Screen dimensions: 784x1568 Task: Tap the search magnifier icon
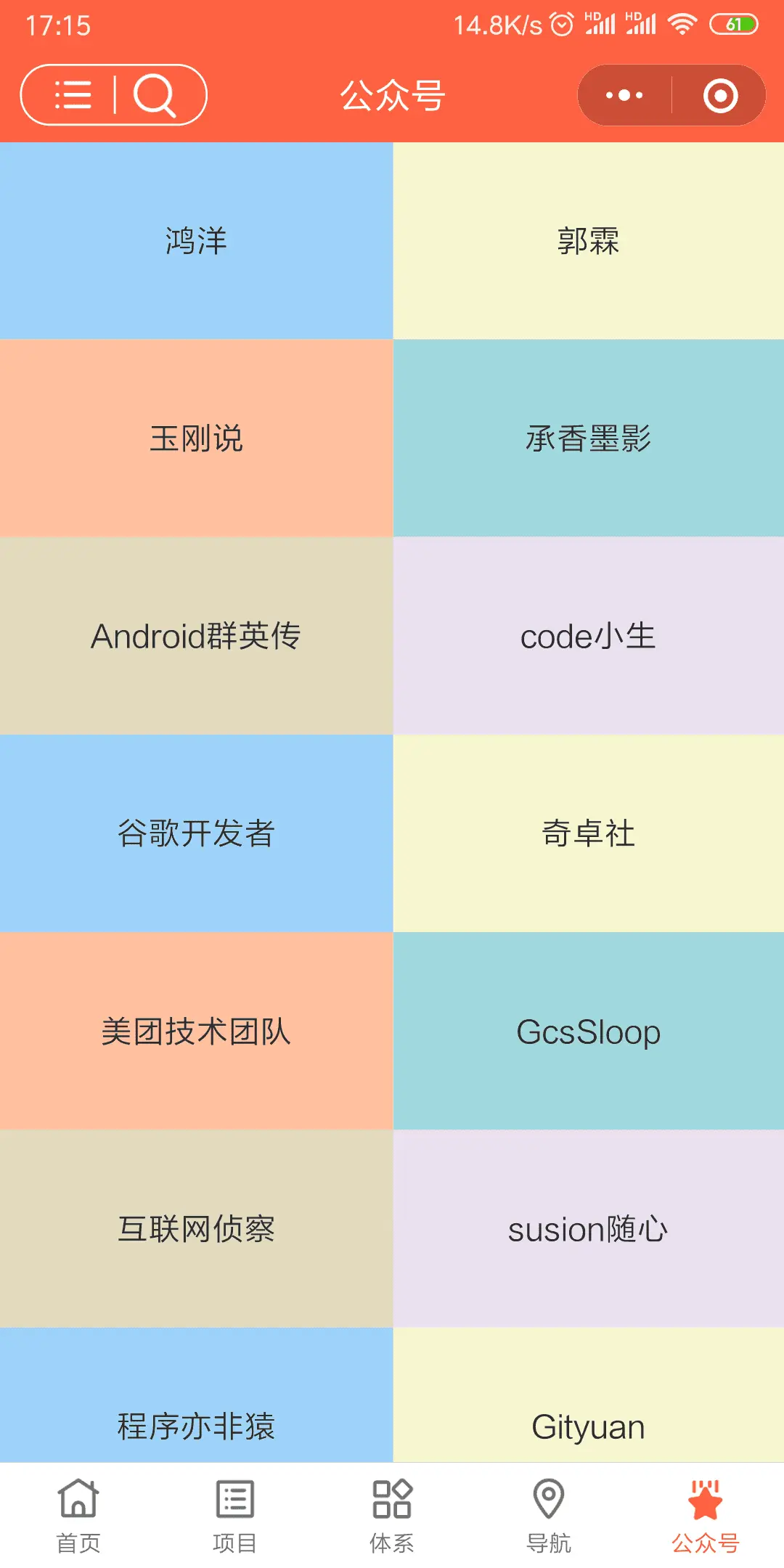point(155,95)
